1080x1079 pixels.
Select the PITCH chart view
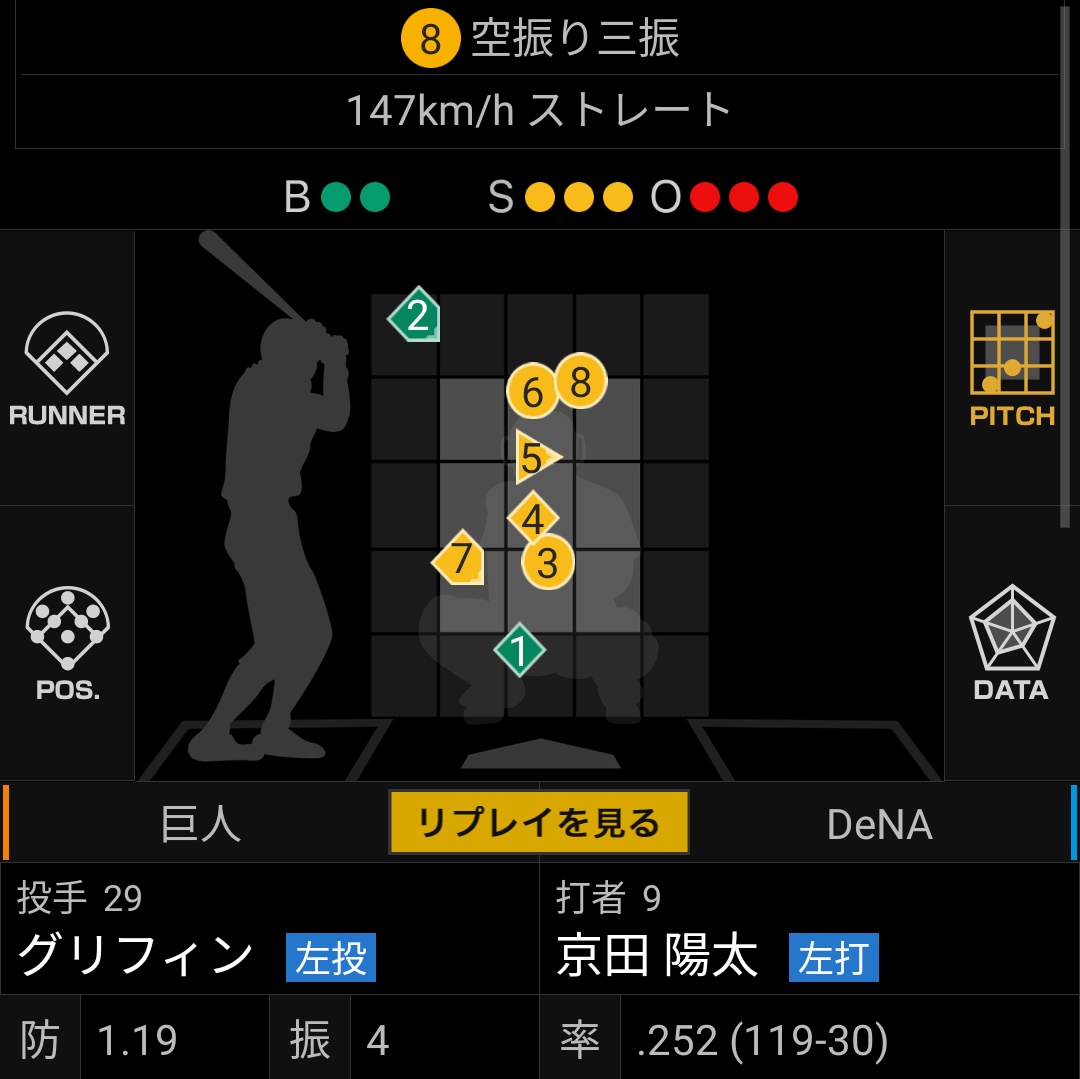[x=1012, y=368]
